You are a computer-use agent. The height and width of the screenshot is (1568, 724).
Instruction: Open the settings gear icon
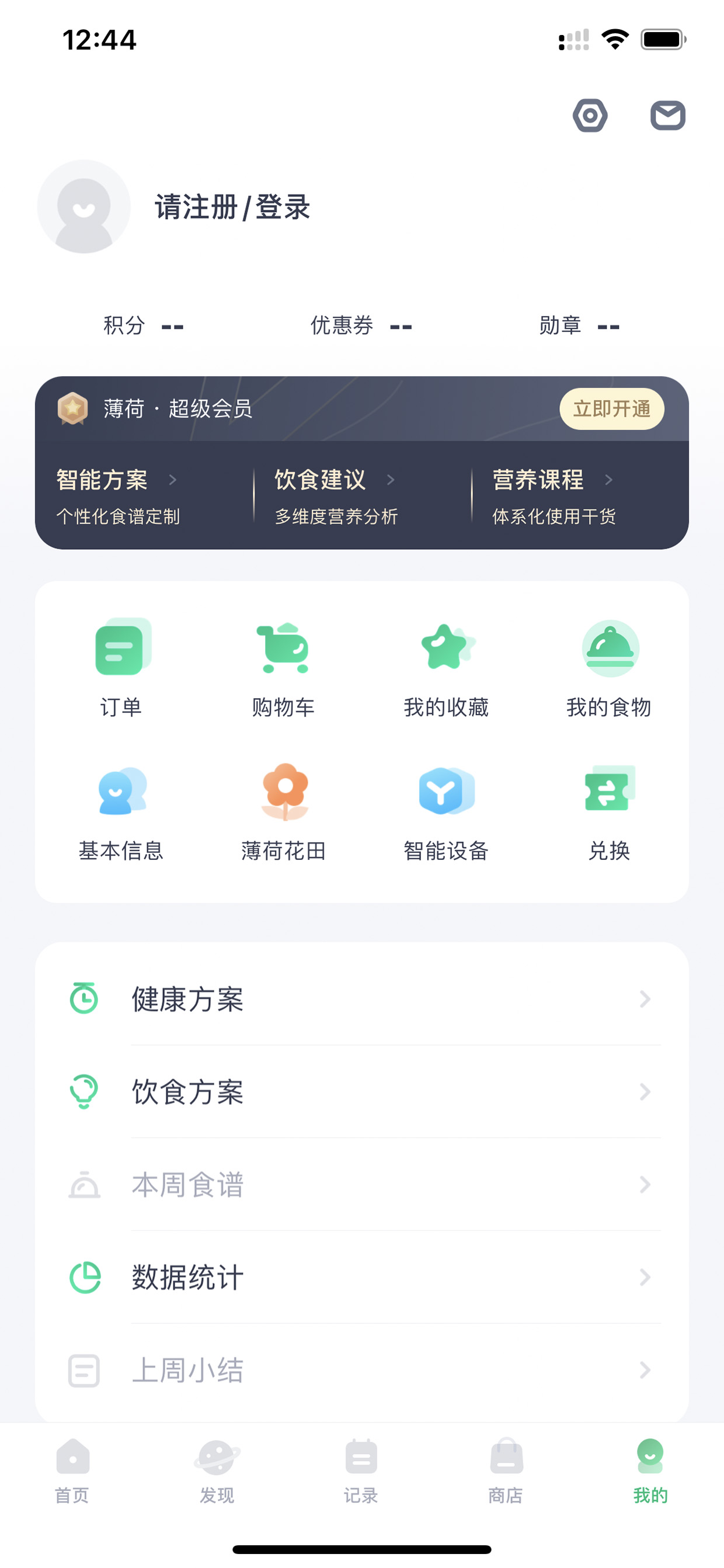coord(590,115)
